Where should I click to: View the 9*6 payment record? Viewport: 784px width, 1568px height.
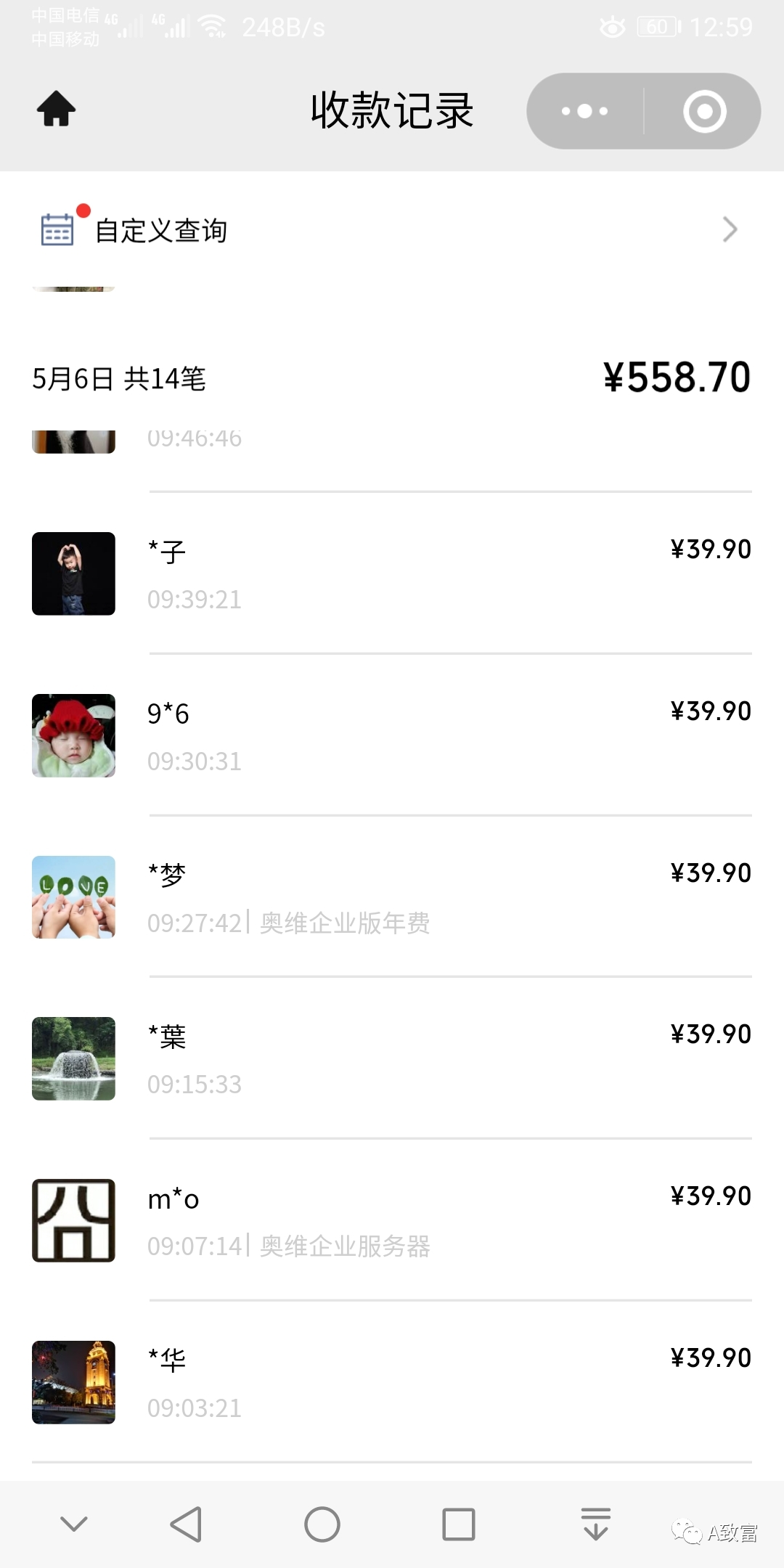click(x=392, y=735)
